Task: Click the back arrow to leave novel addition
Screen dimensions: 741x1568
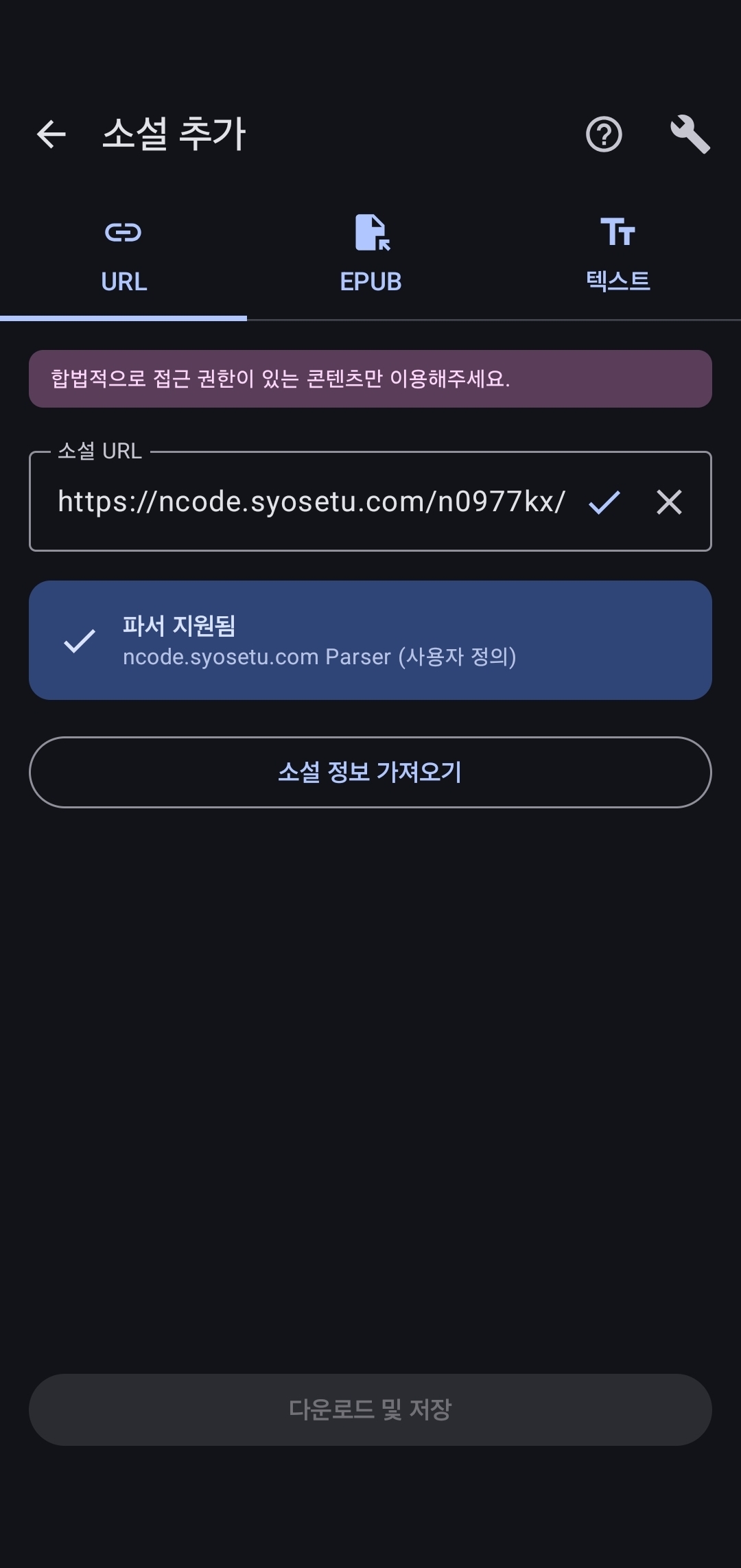Action: coord(51,134)
